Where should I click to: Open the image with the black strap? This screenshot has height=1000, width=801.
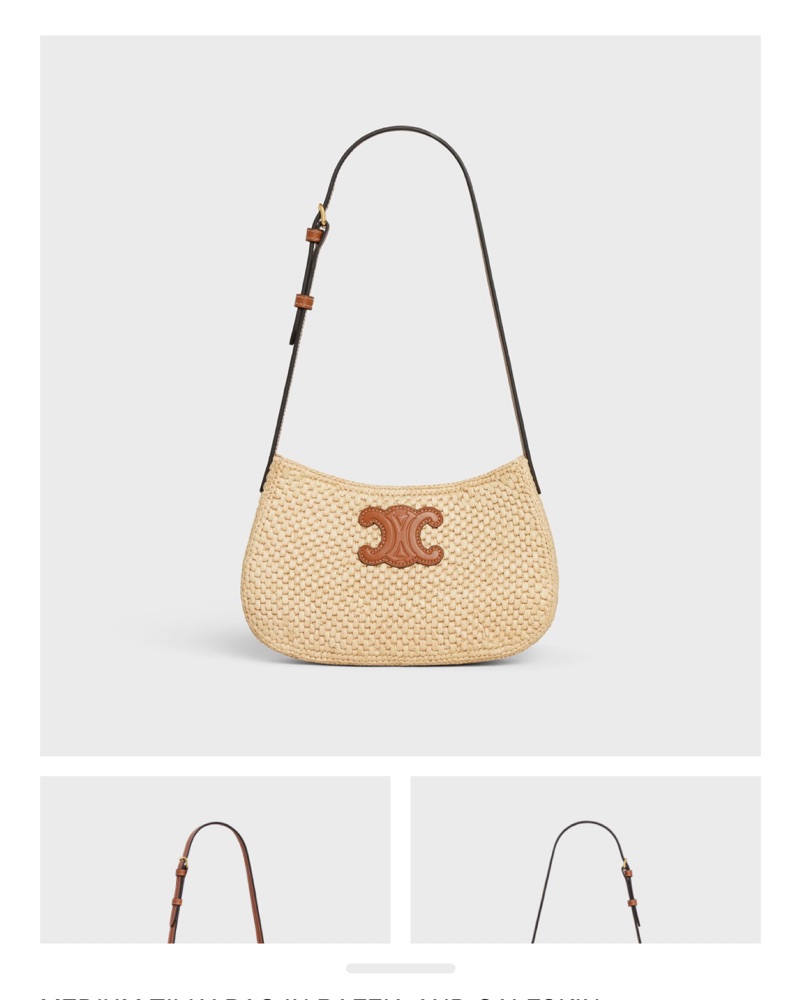[585, 860]
